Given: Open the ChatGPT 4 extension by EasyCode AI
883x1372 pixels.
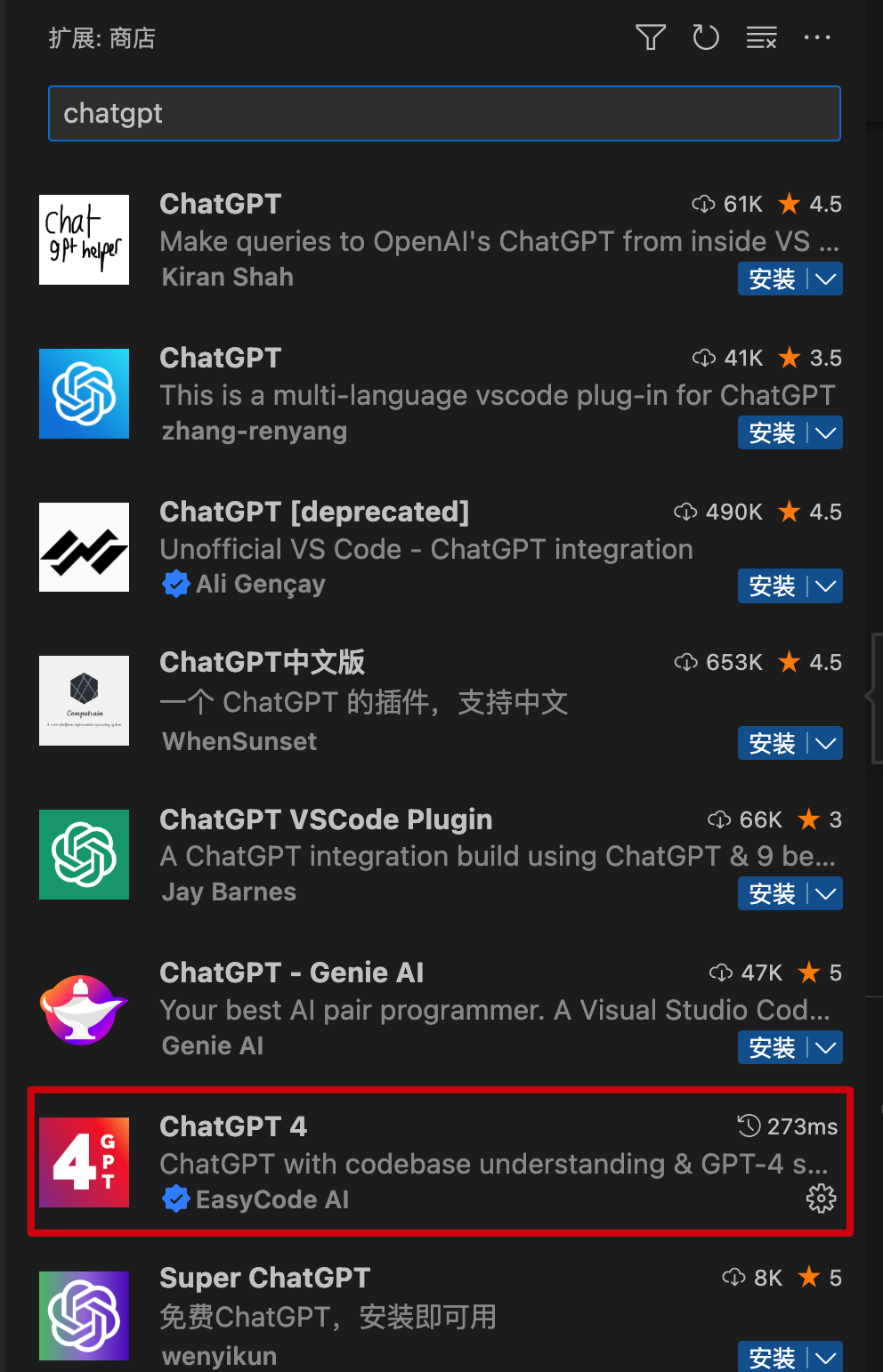Looking at the screenshot, I should 233,1126.
